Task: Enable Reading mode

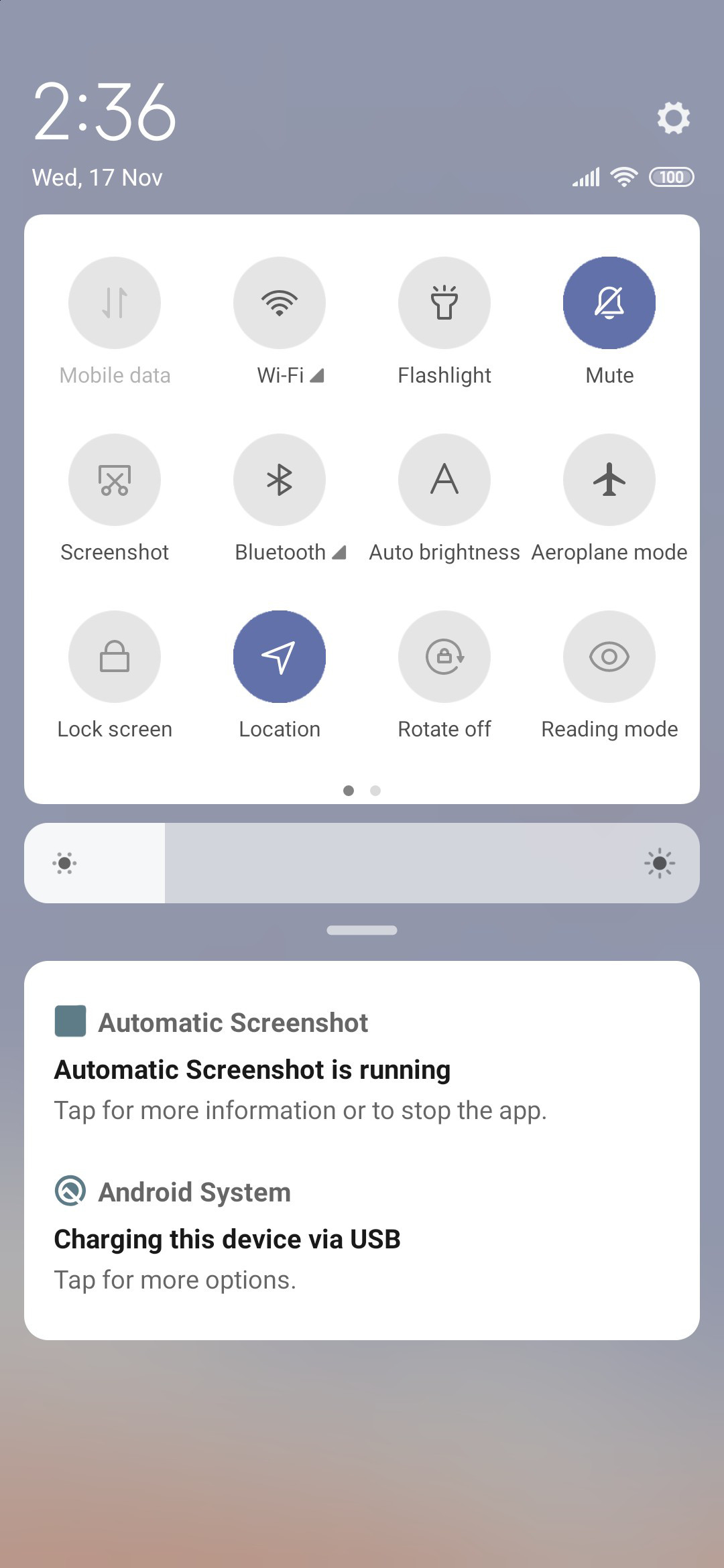Action: click(609, 657)
